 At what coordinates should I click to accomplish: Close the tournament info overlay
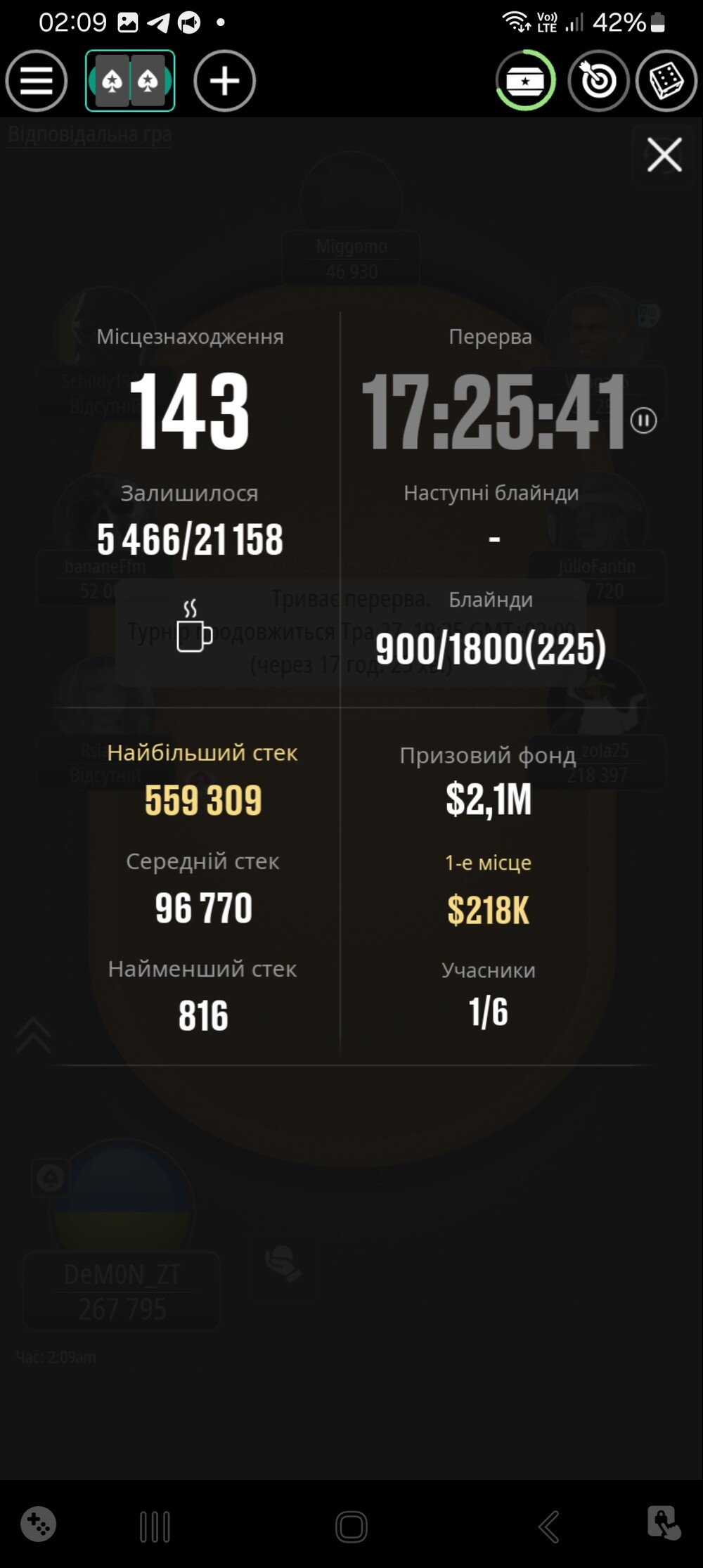click(664, 155)
